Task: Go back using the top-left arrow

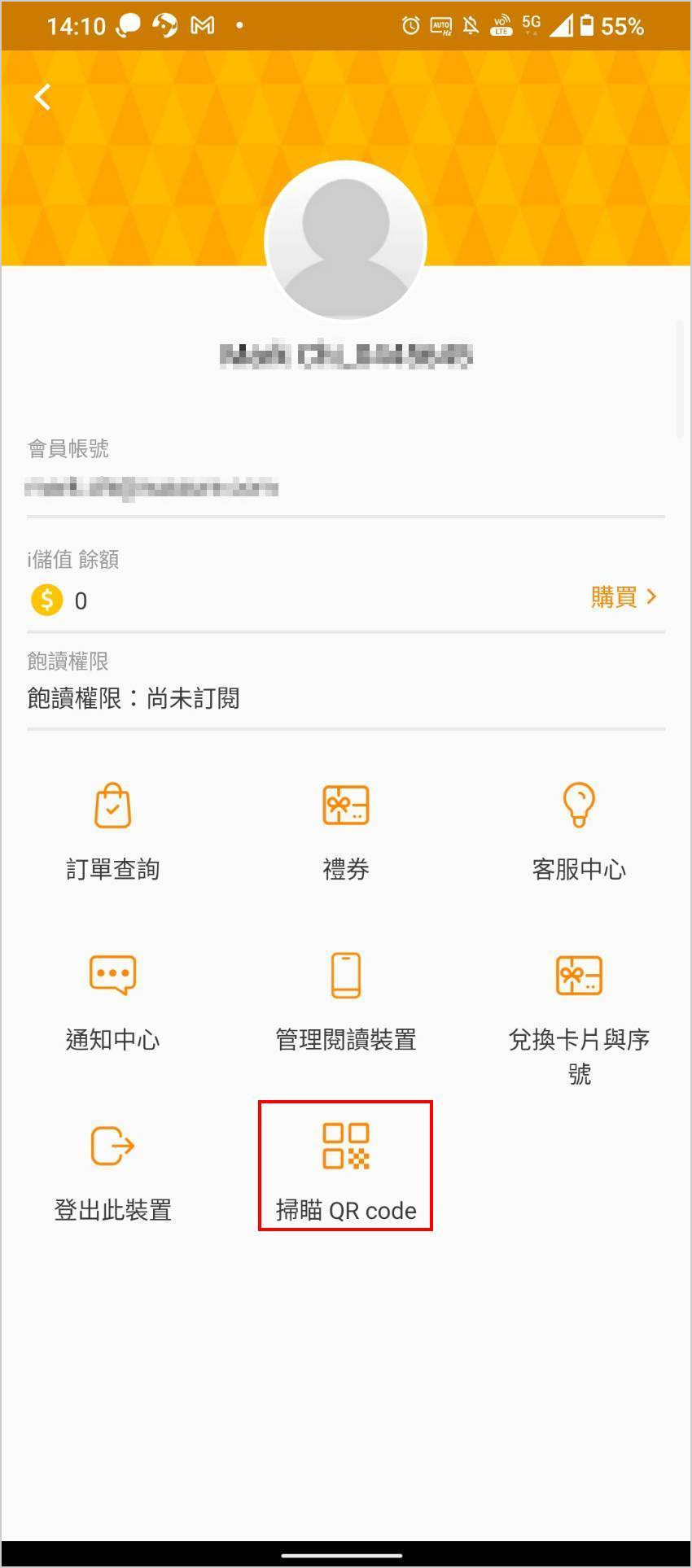Action: [42, 98]
